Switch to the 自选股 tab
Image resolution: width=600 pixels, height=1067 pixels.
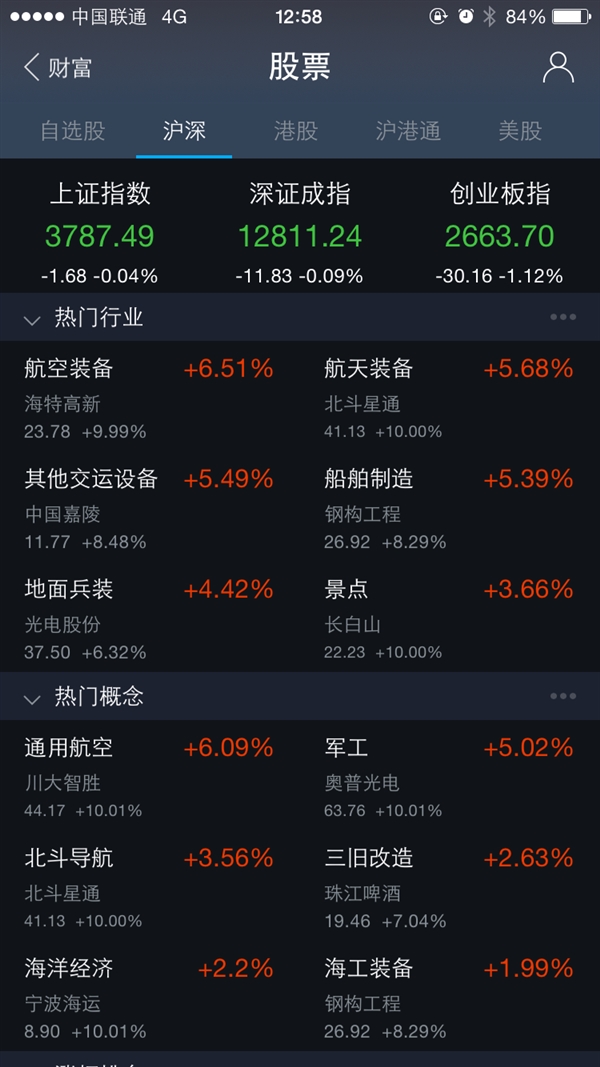73,131
